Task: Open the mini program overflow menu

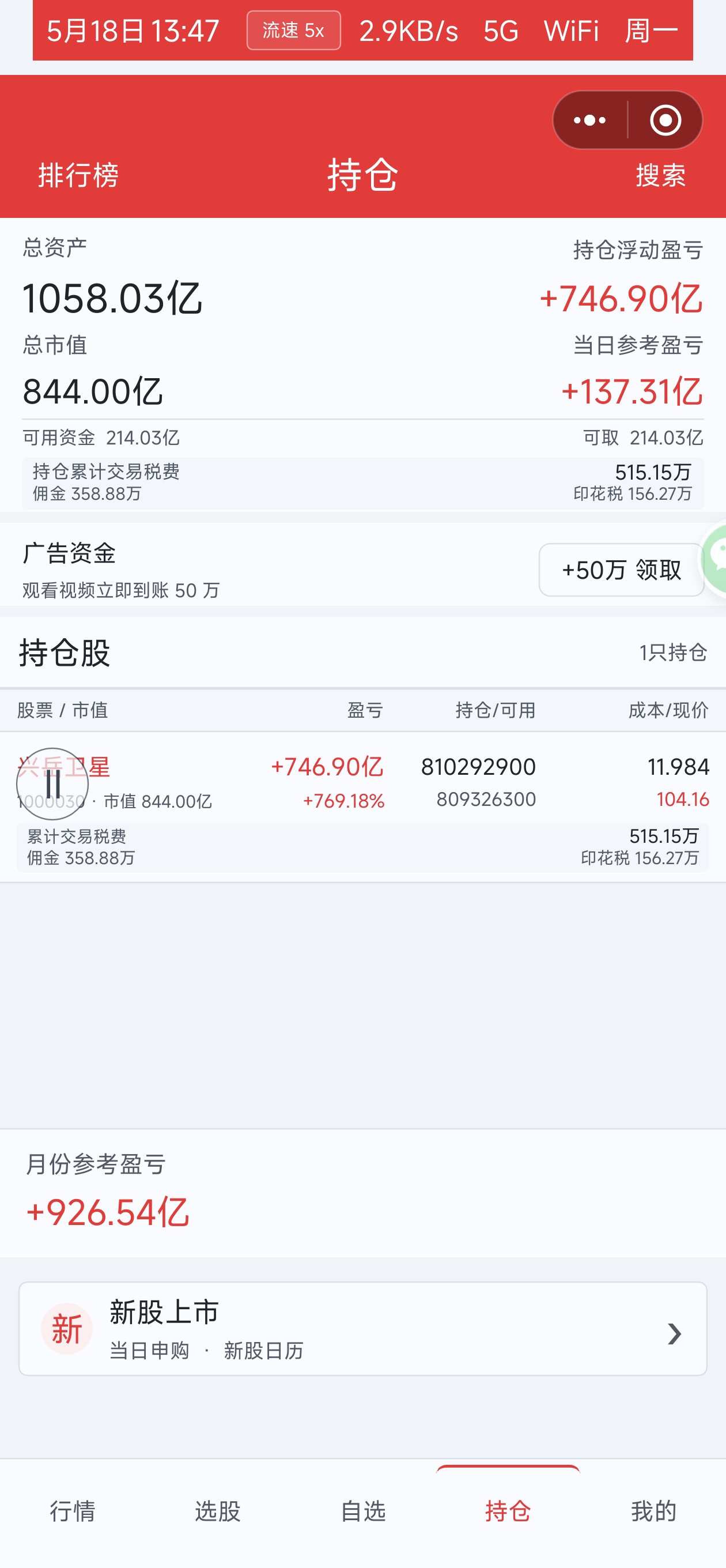Action: tap(589, 120)
